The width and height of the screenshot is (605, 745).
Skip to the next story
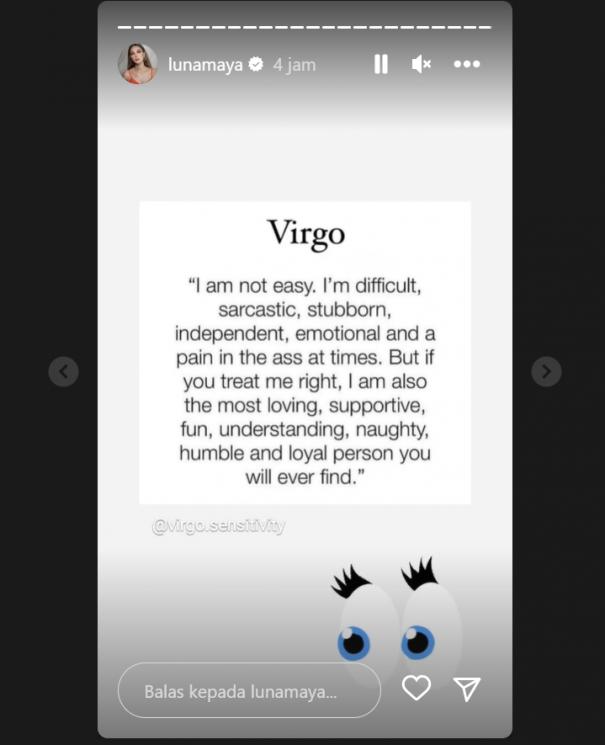tap(546, 371)
